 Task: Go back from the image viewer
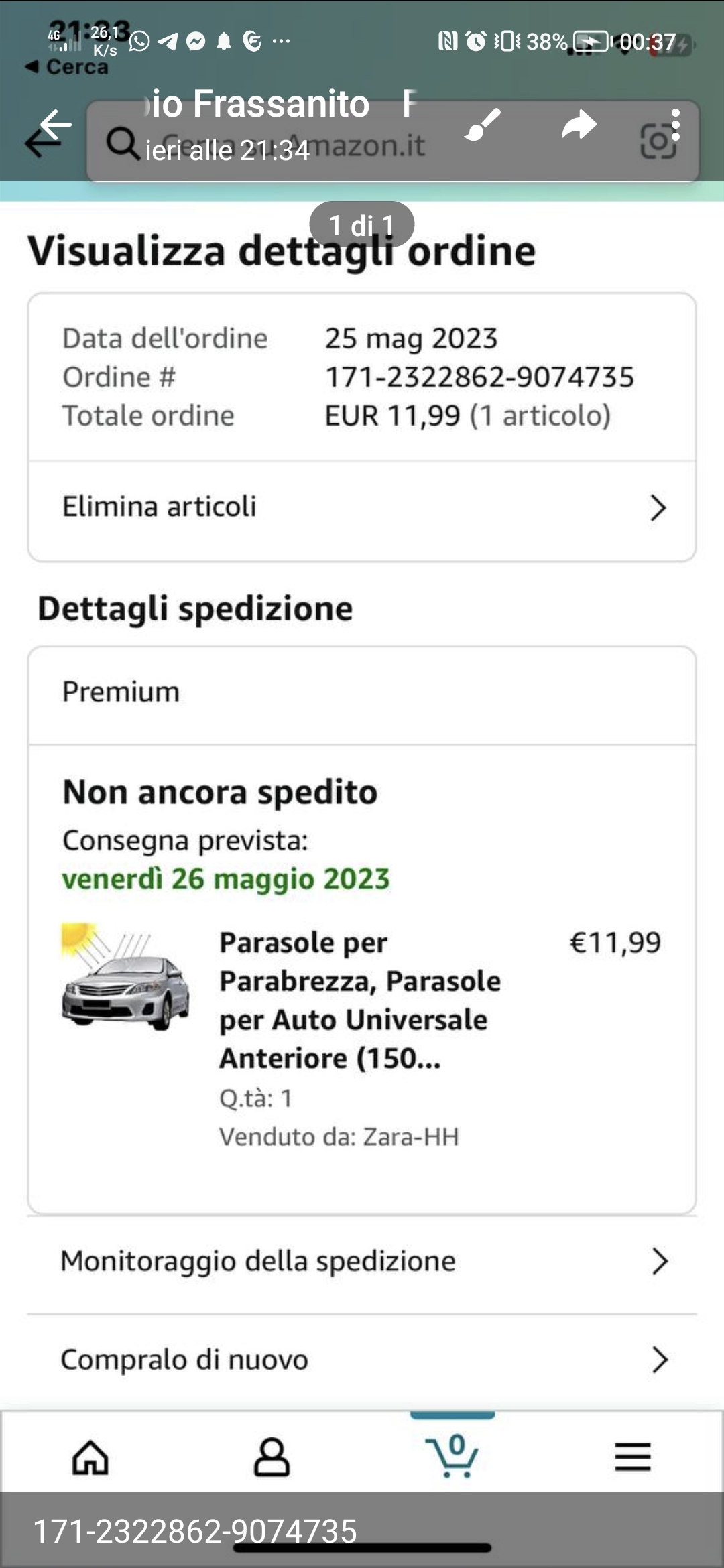coord(55,125)
